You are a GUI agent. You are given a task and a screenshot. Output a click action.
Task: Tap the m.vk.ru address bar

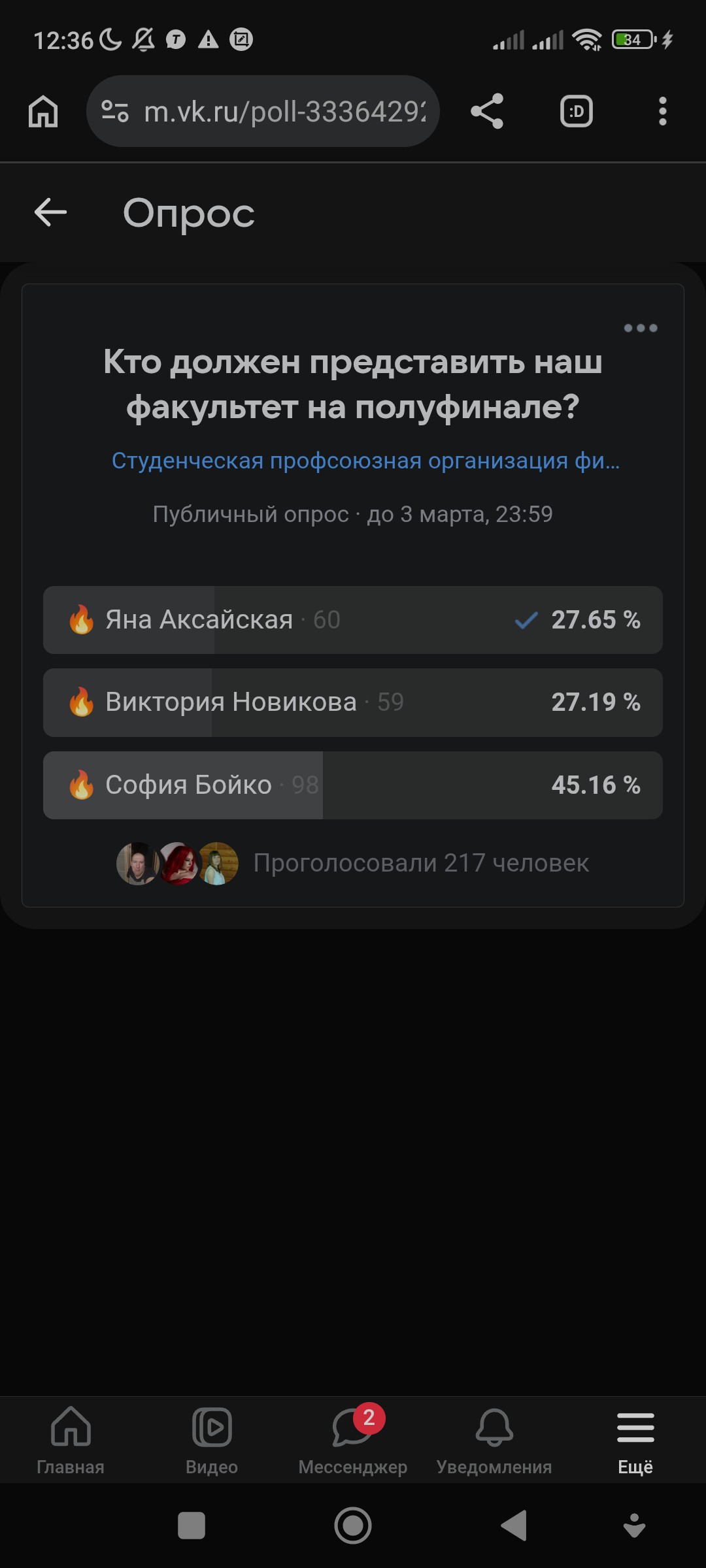point(275,111)
